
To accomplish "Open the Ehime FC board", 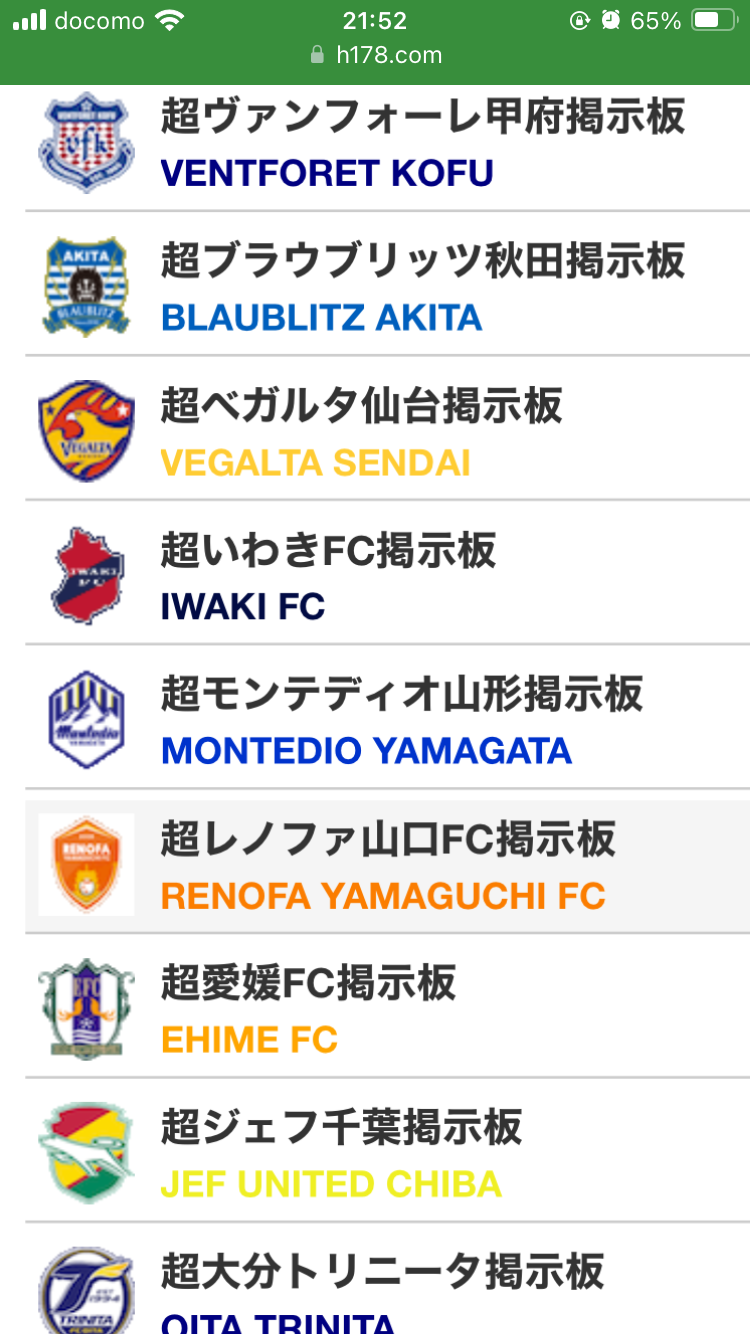I will click(x=388, y=1008).
